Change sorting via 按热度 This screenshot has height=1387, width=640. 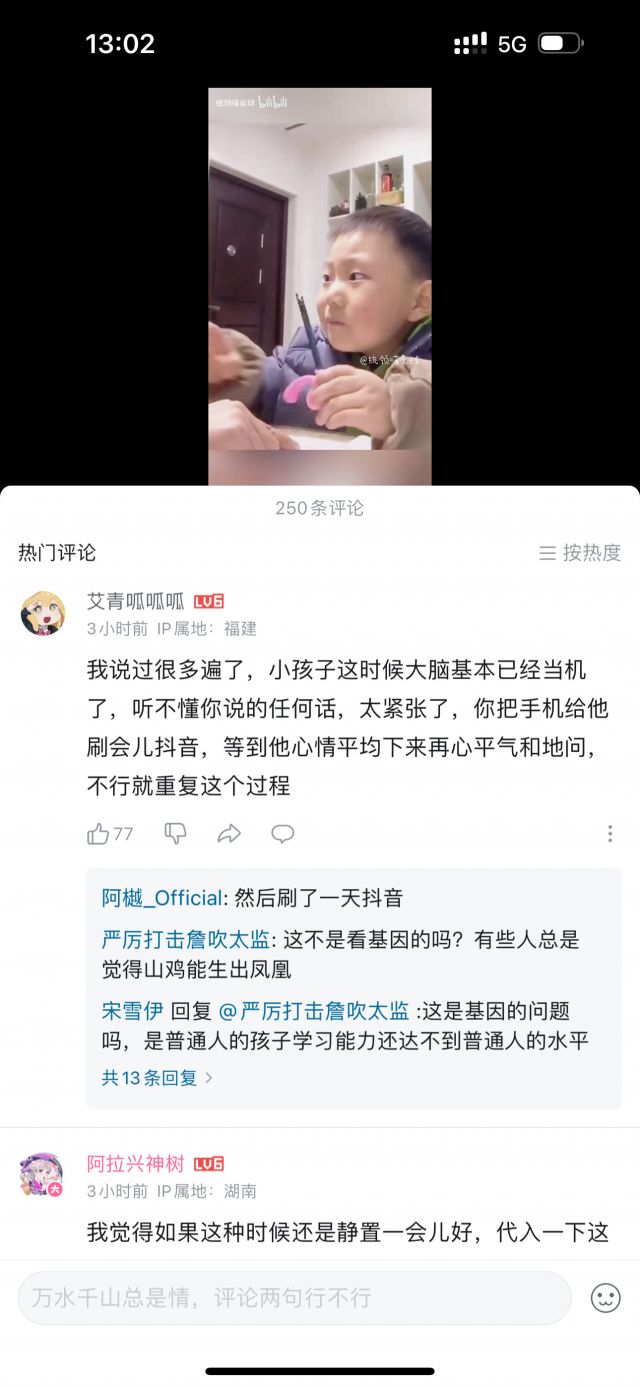click(x=580, y=553)
